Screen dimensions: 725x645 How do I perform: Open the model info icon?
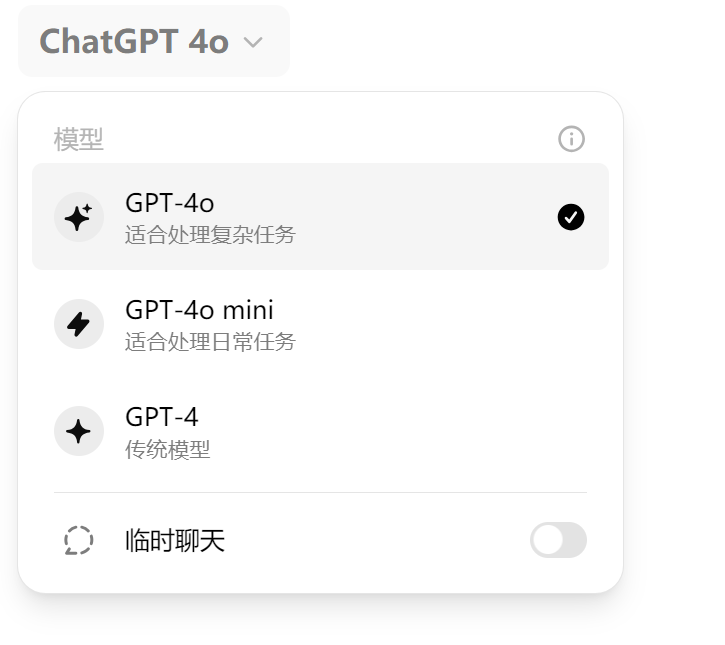pos(571,139)
